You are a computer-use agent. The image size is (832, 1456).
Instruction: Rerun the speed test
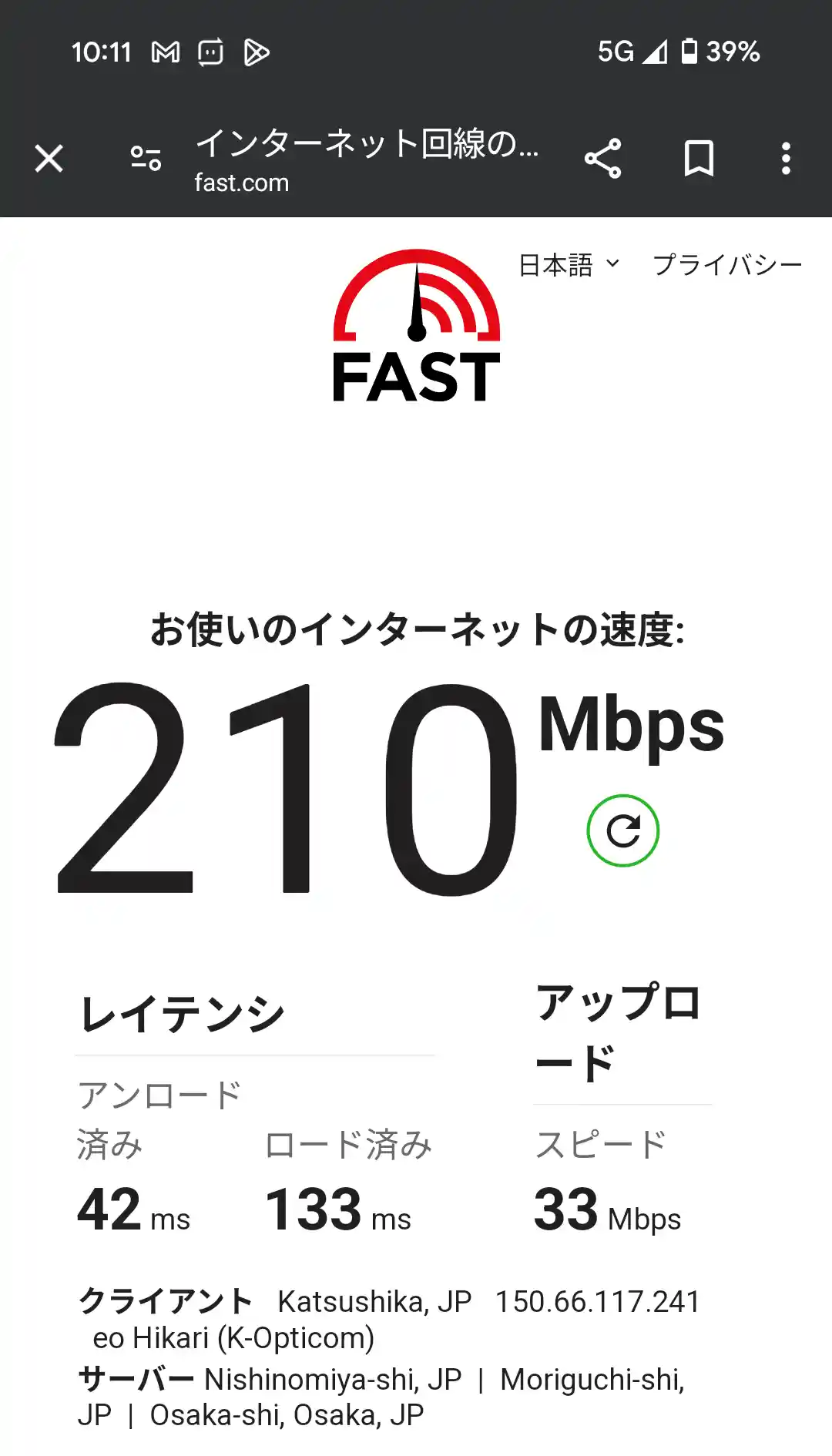tap(622, 830)
